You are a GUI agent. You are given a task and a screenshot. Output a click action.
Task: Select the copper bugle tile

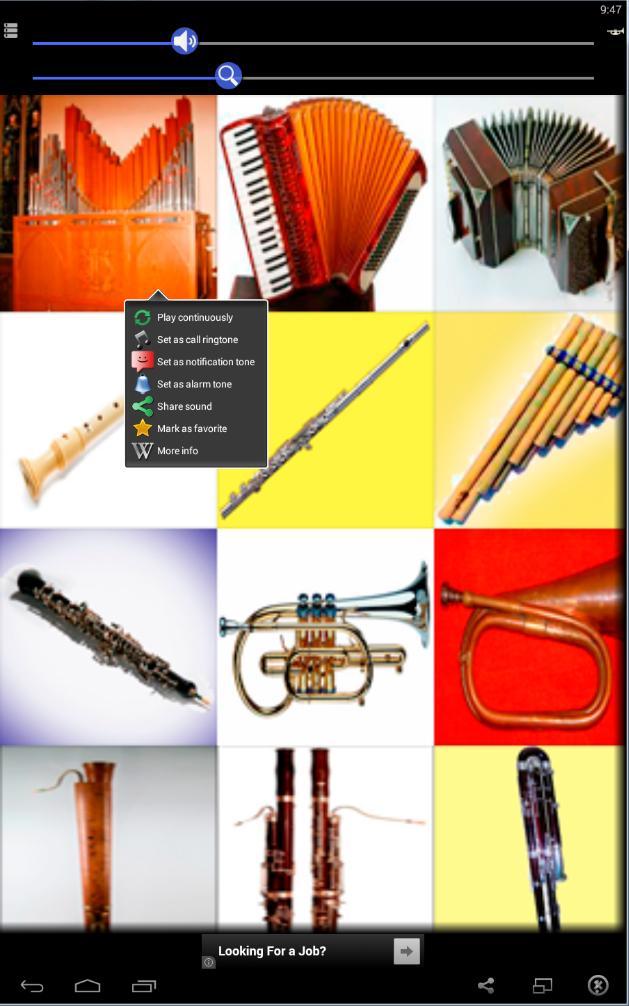[x=531, y=637]
